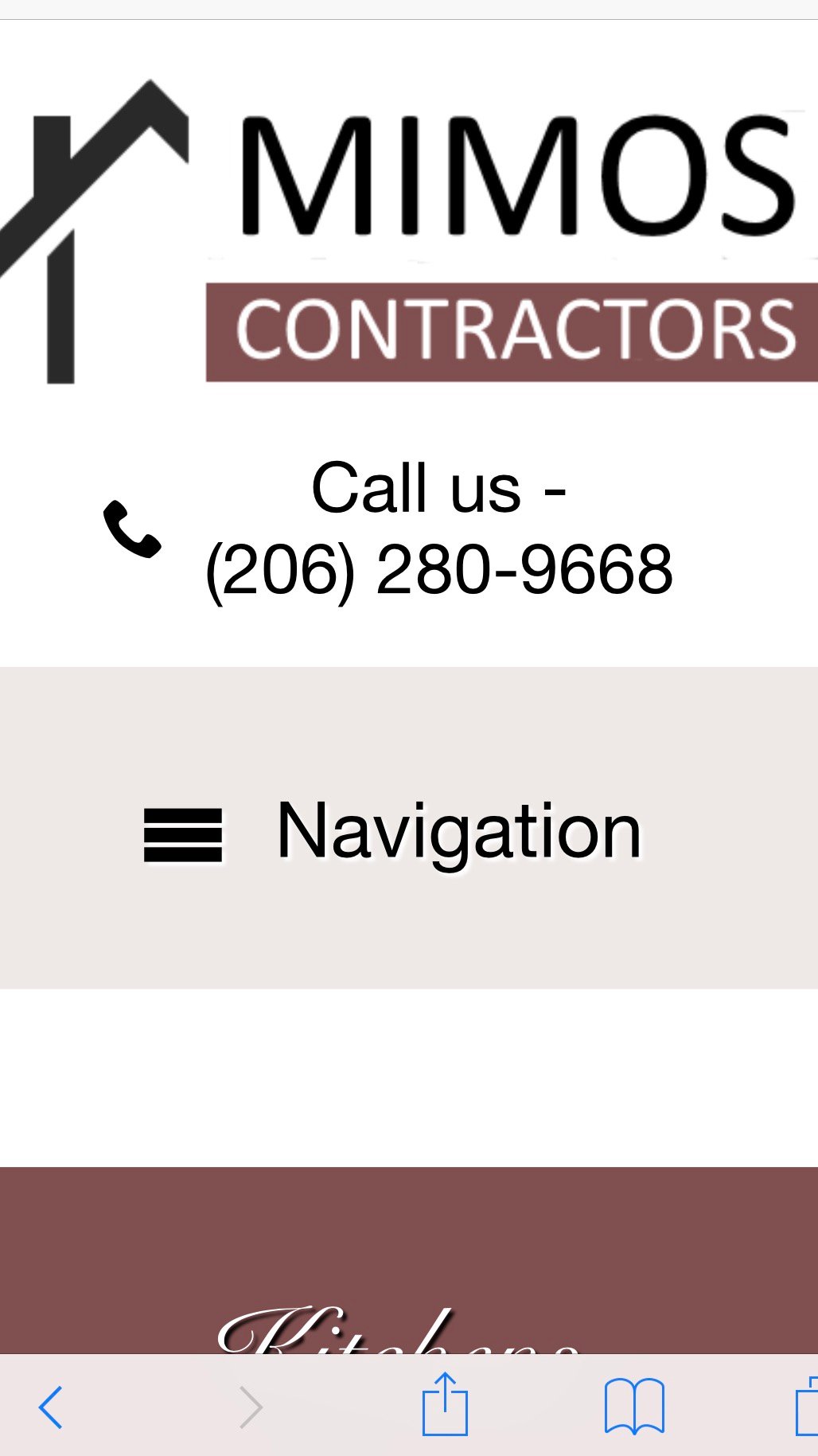Go back in Safari

click(x=51, y=1407)
